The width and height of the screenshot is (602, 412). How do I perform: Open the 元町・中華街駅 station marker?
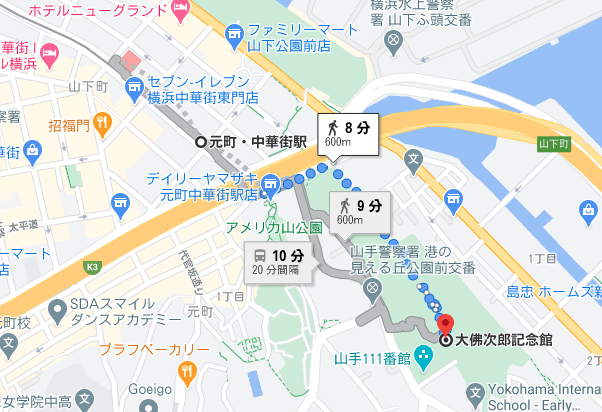201,143
